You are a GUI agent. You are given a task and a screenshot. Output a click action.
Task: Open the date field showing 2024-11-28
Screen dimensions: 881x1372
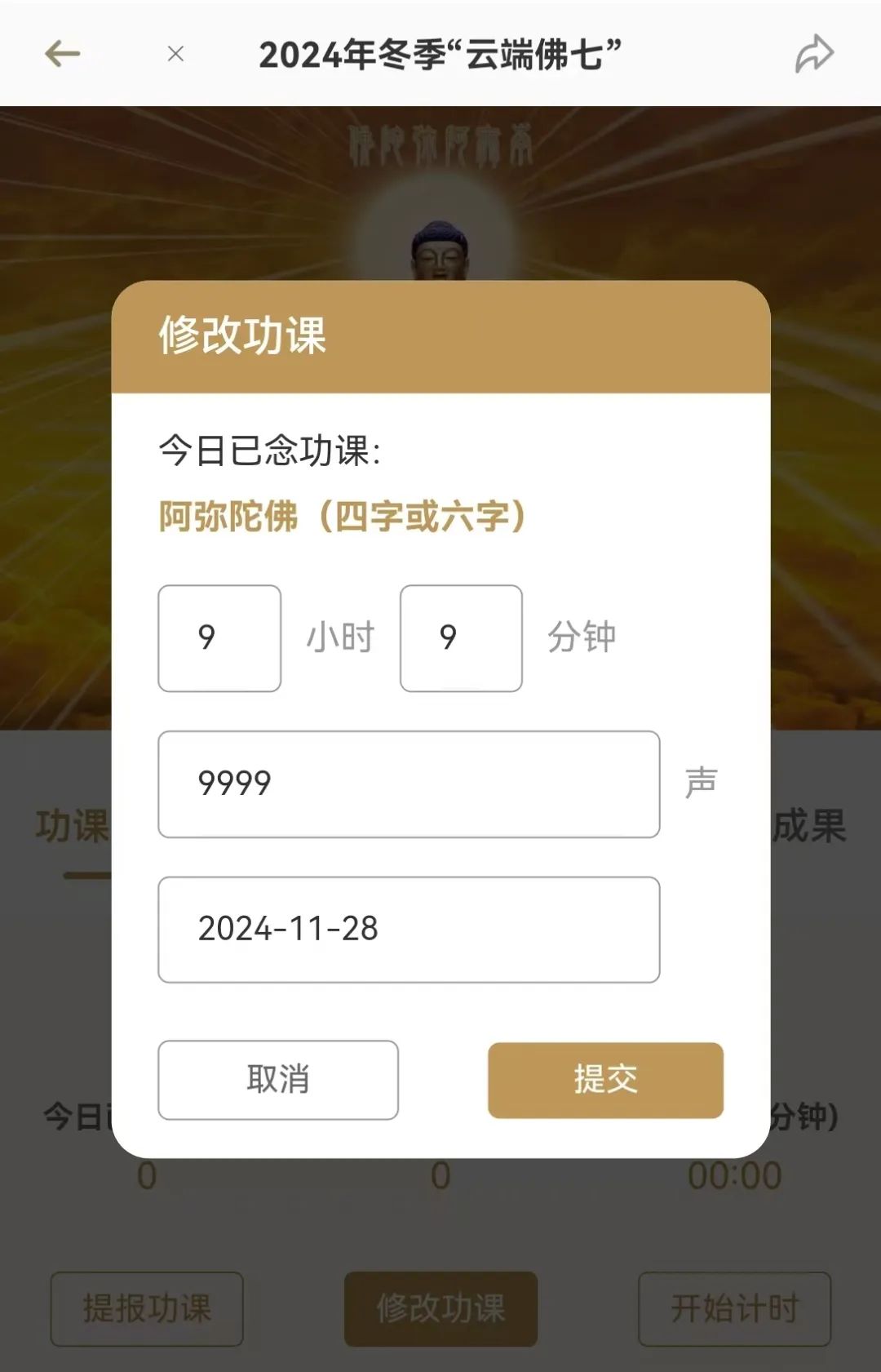(408, 930)
